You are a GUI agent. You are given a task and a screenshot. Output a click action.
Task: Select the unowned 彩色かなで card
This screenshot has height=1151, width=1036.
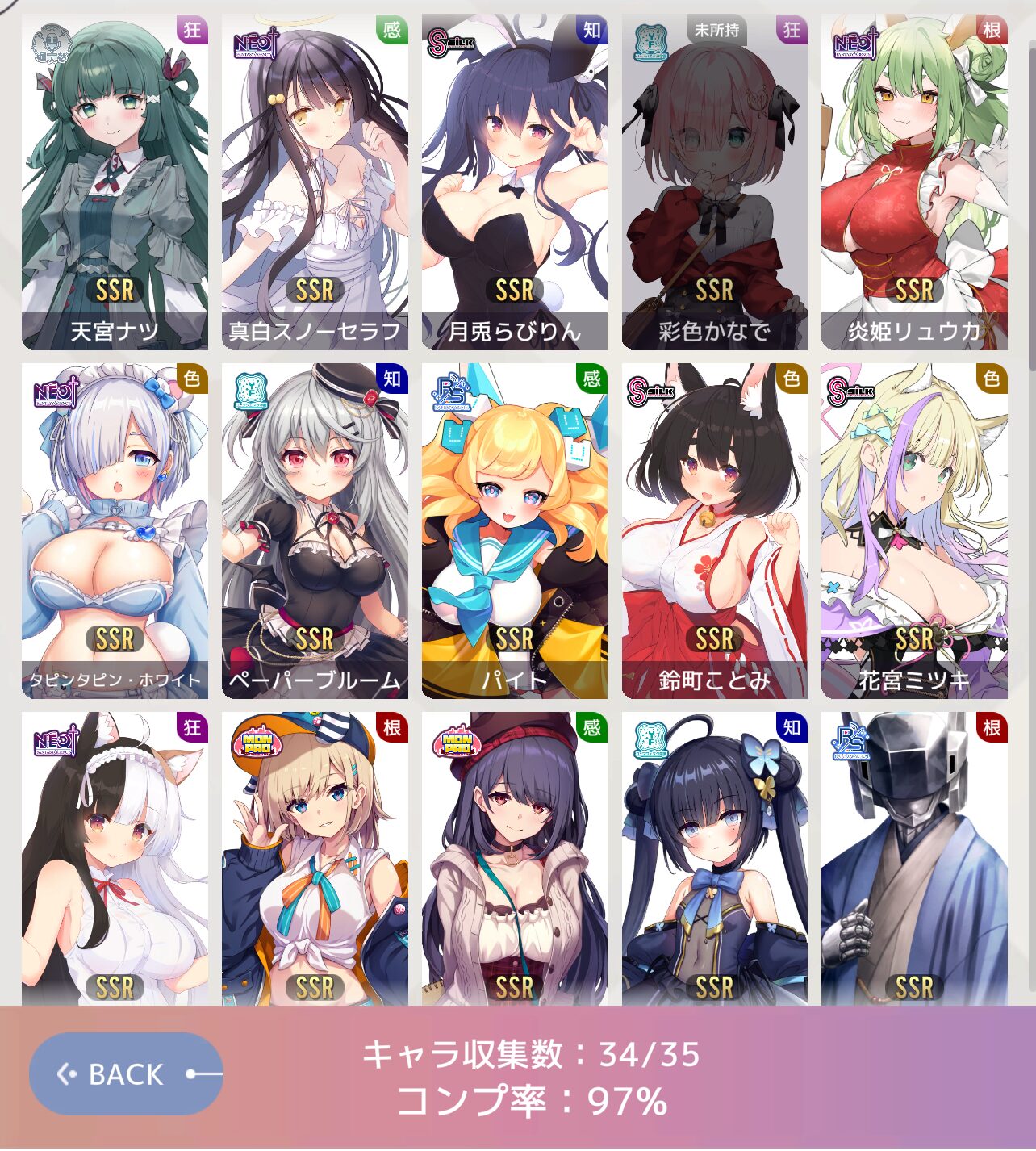point(714,182)
